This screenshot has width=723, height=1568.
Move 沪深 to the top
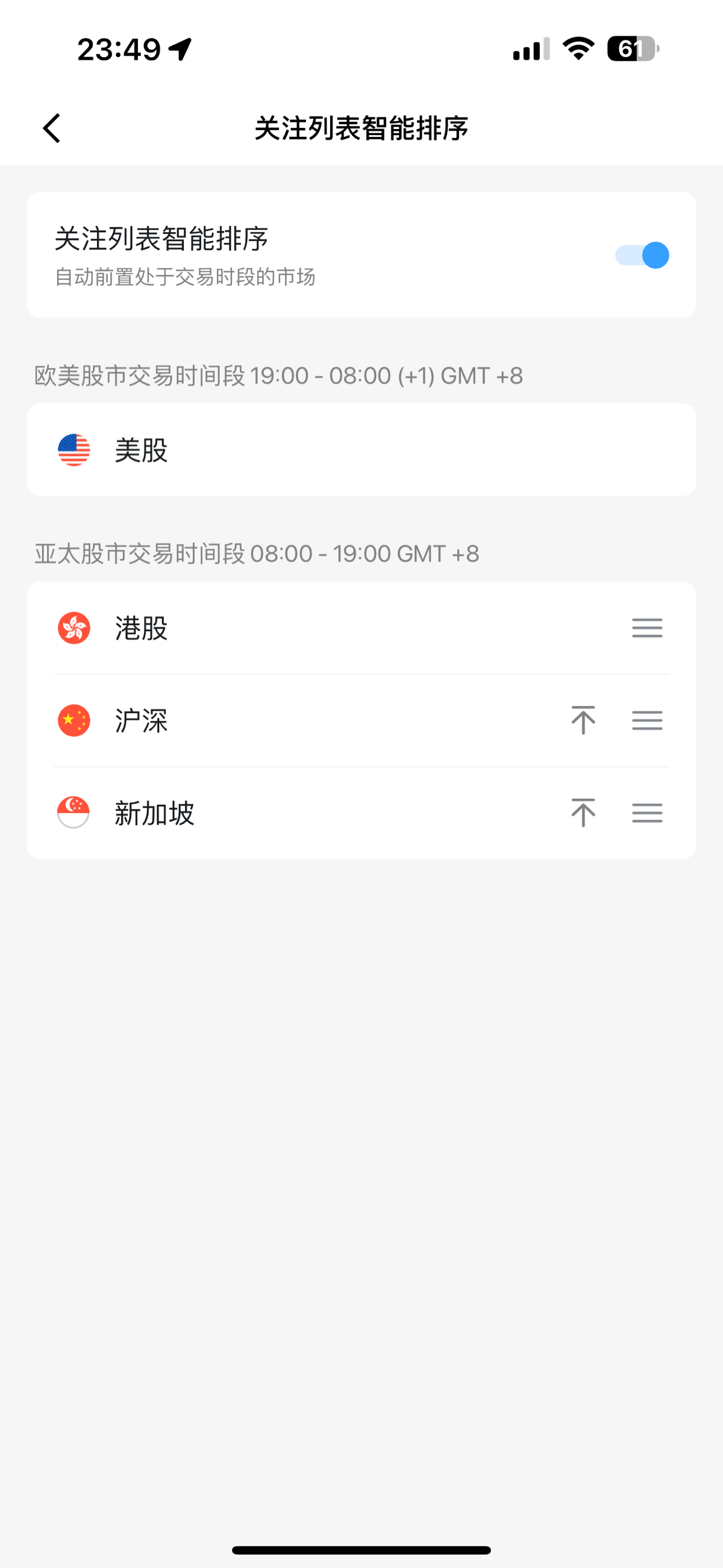pos(583,720)
